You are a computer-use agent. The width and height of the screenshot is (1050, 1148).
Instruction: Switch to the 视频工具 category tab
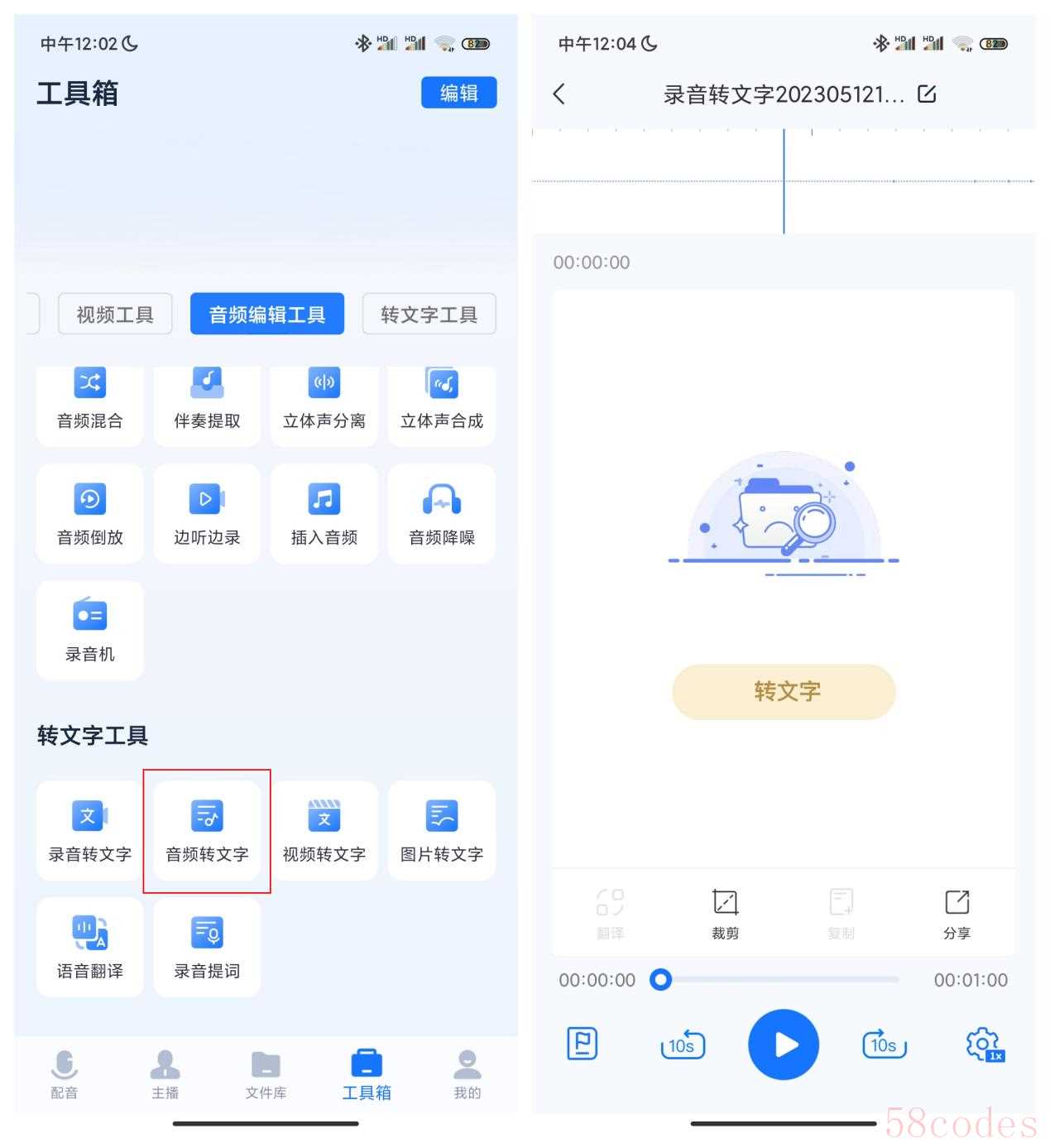115,315
